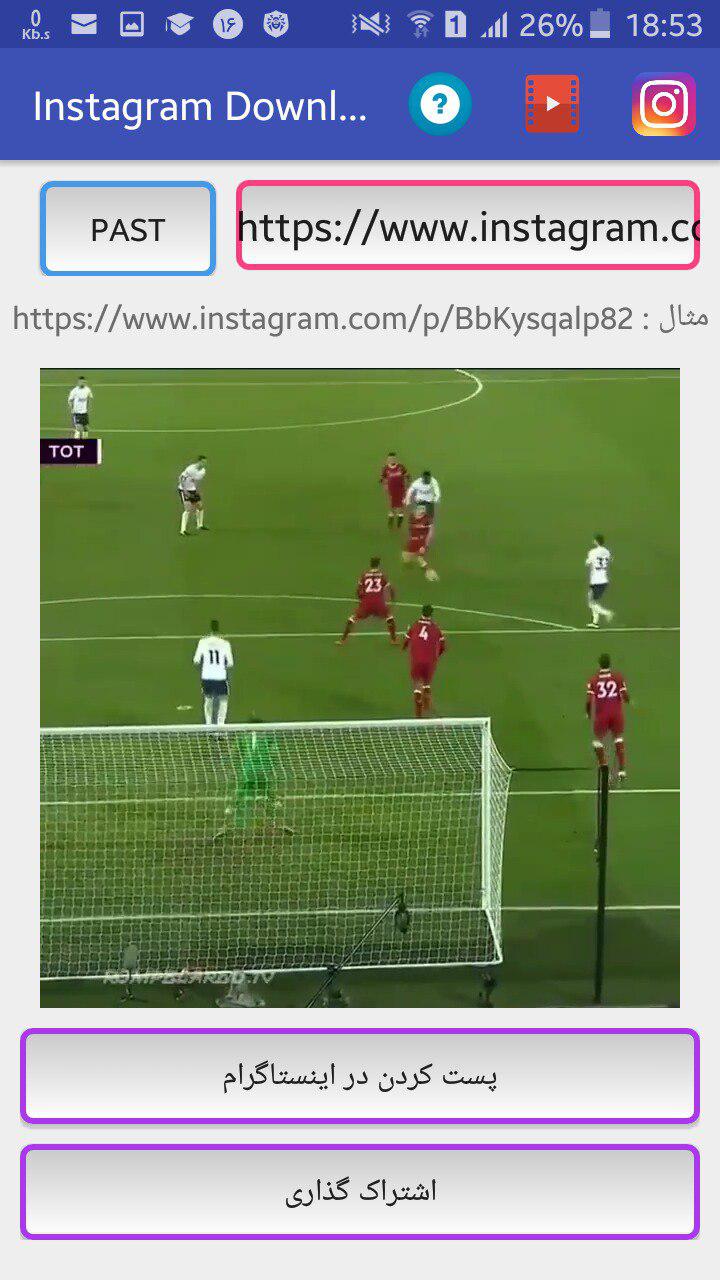Image resolution: width=720 pixels, height=1280 pixels.
Task: Focus the Instagram URL text field
Action: [x=467, y=227]
